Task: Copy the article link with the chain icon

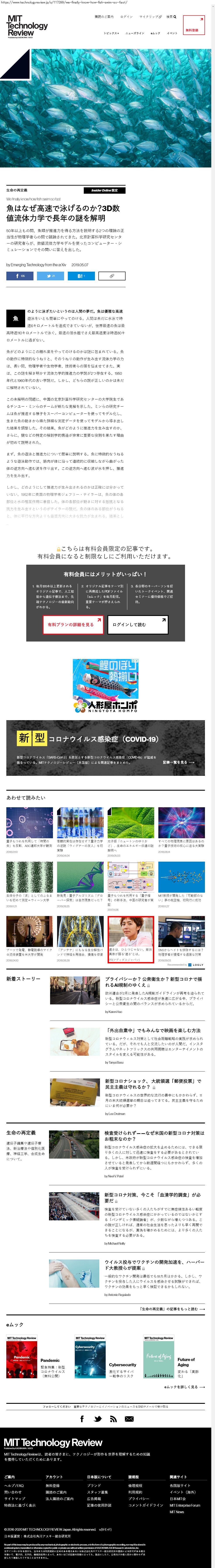Action: point(112,276)
